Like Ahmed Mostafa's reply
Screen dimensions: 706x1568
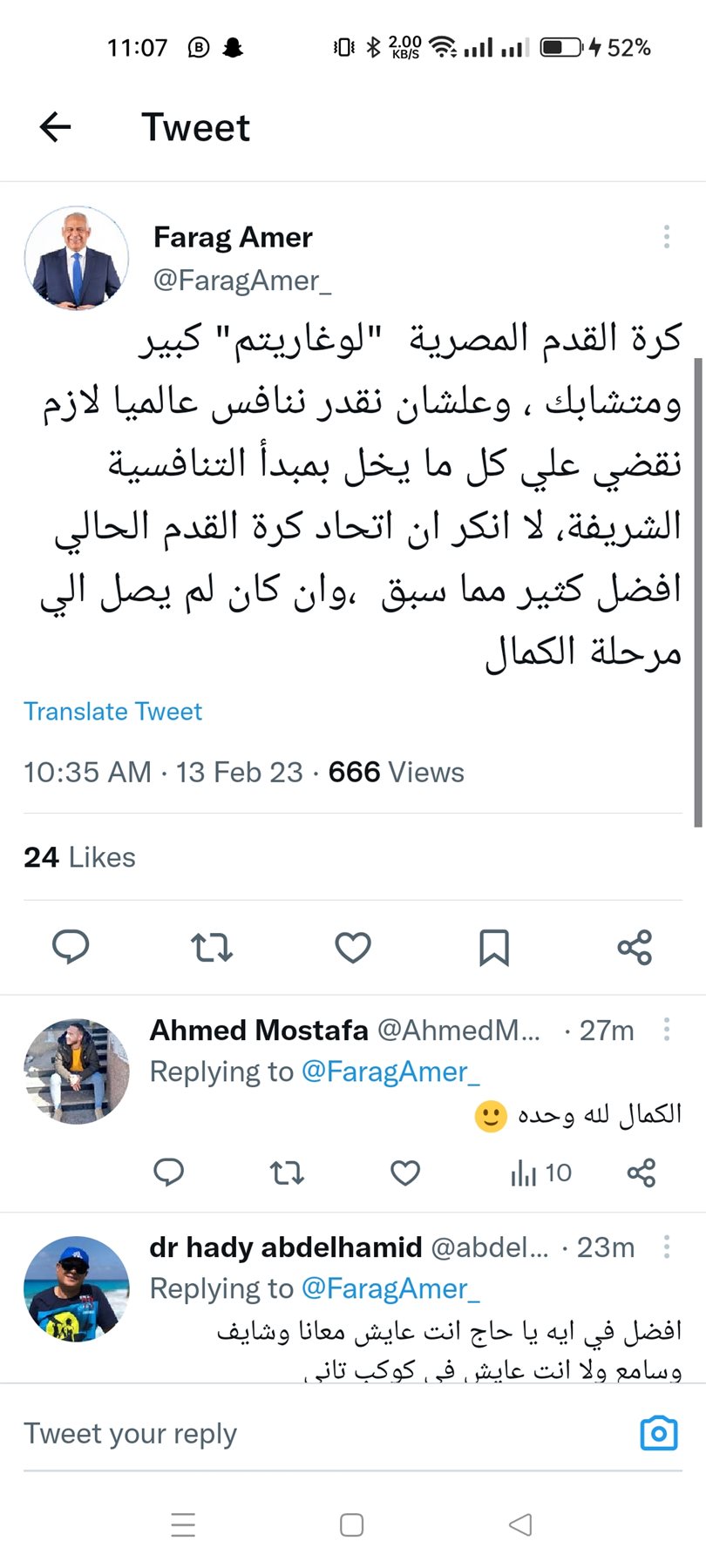(x=405, y=1173)
